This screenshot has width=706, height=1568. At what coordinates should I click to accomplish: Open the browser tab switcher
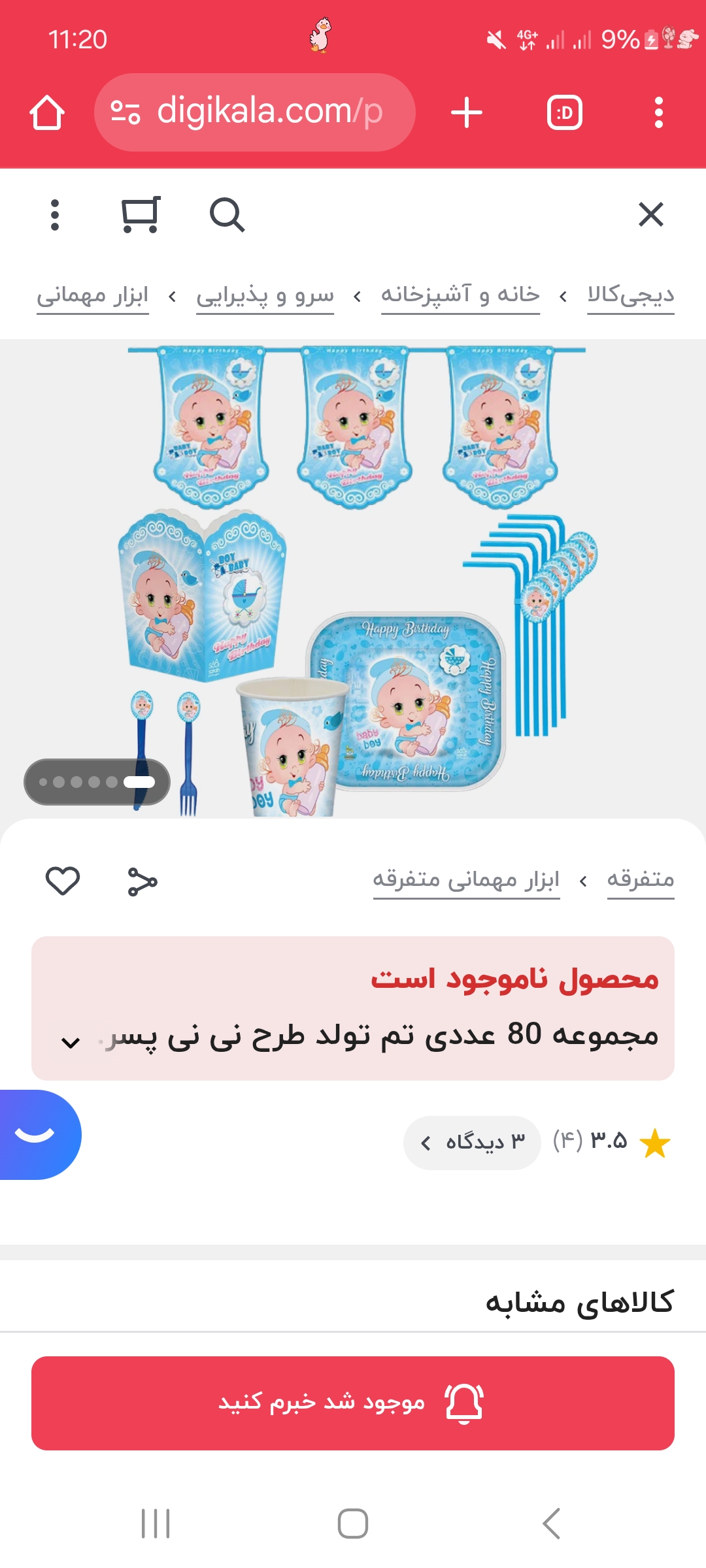564,112
